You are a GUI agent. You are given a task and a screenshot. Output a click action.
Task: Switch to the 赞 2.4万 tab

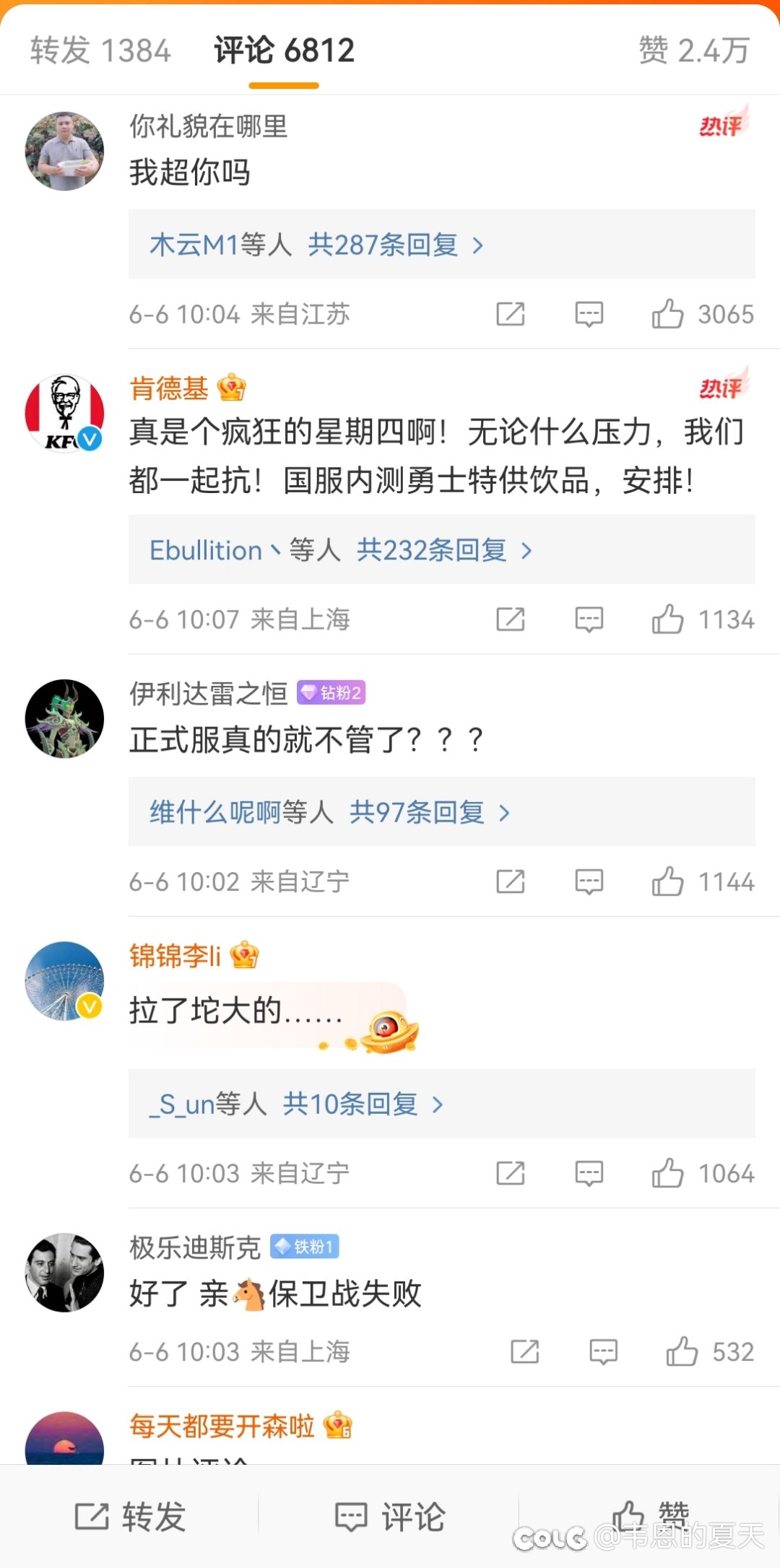click(x=694, y=51)
